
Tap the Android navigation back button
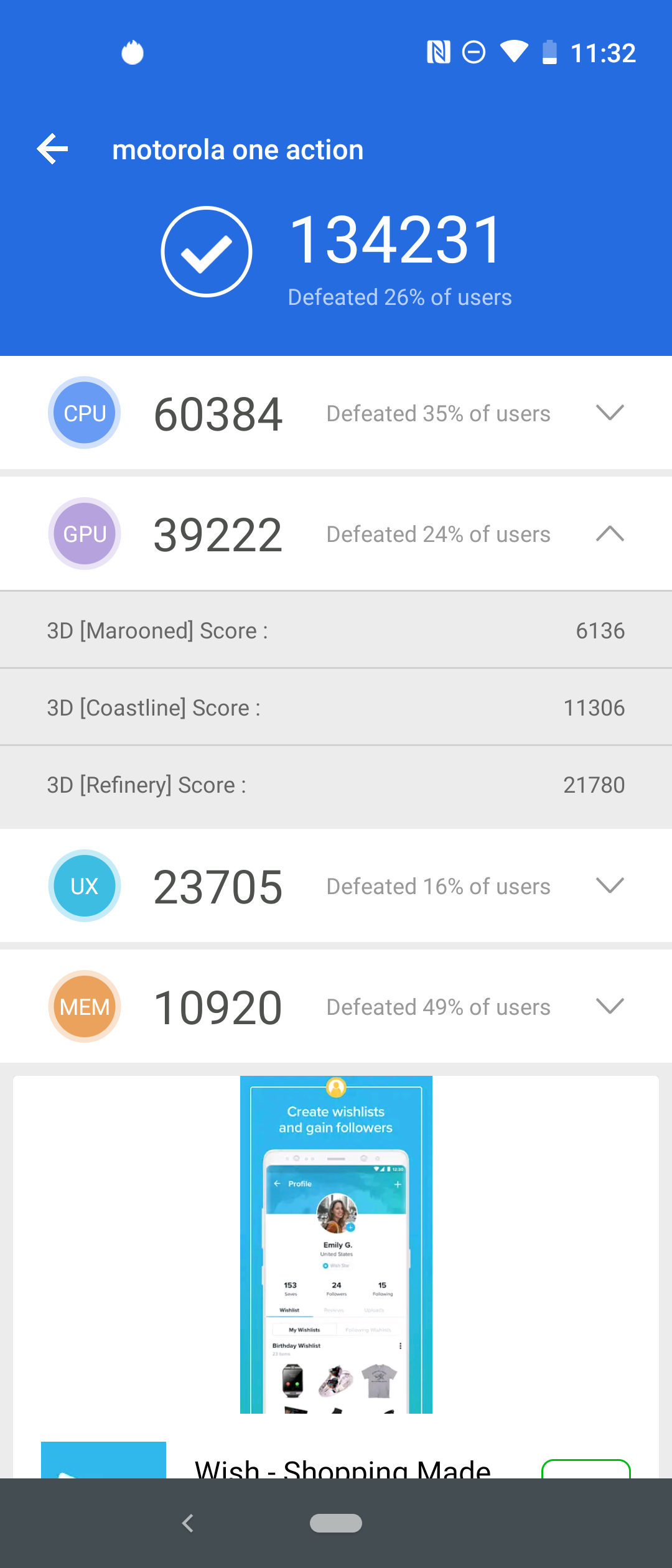coord(188,1523)
